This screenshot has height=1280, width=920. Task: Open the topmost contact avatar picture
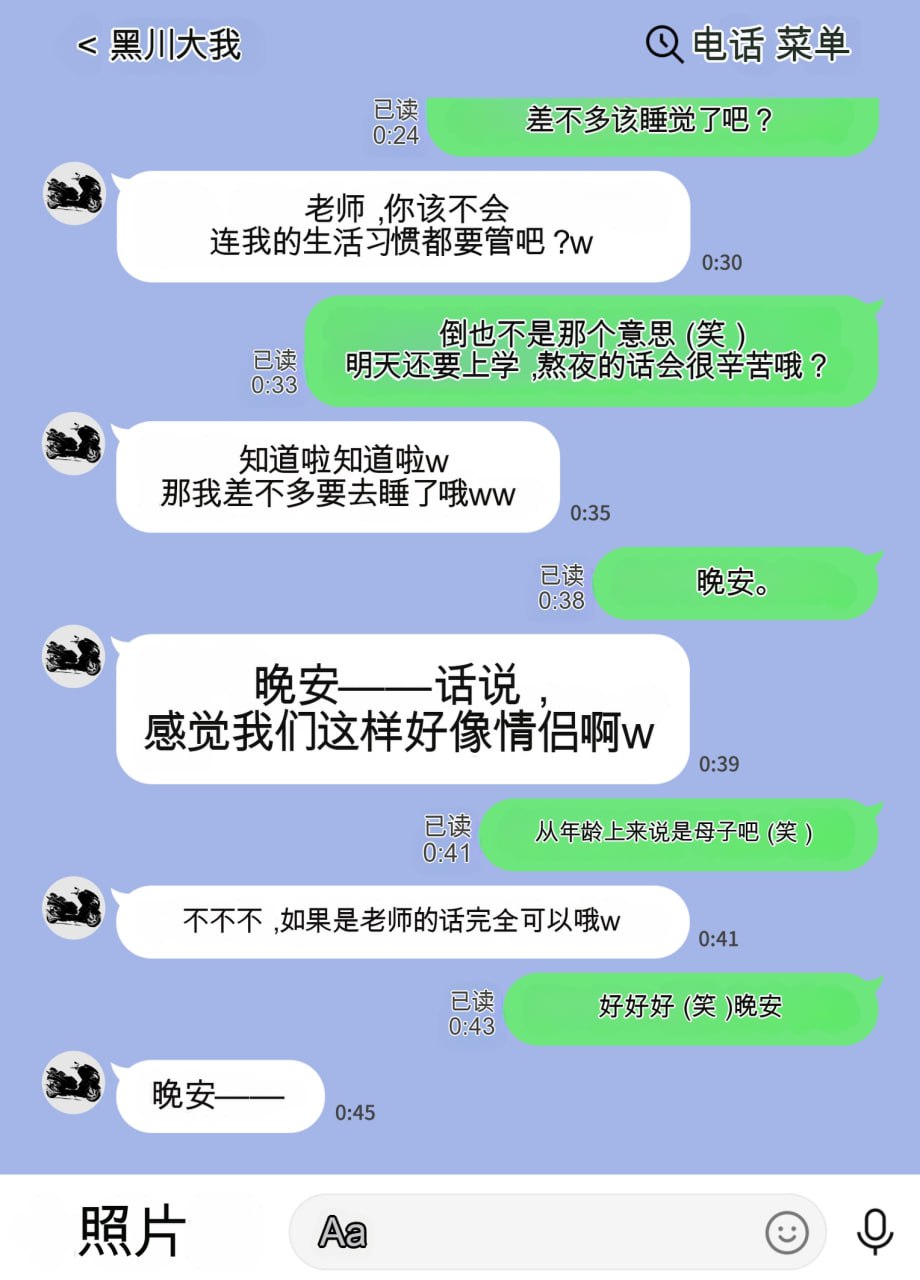tap(72, 194)
